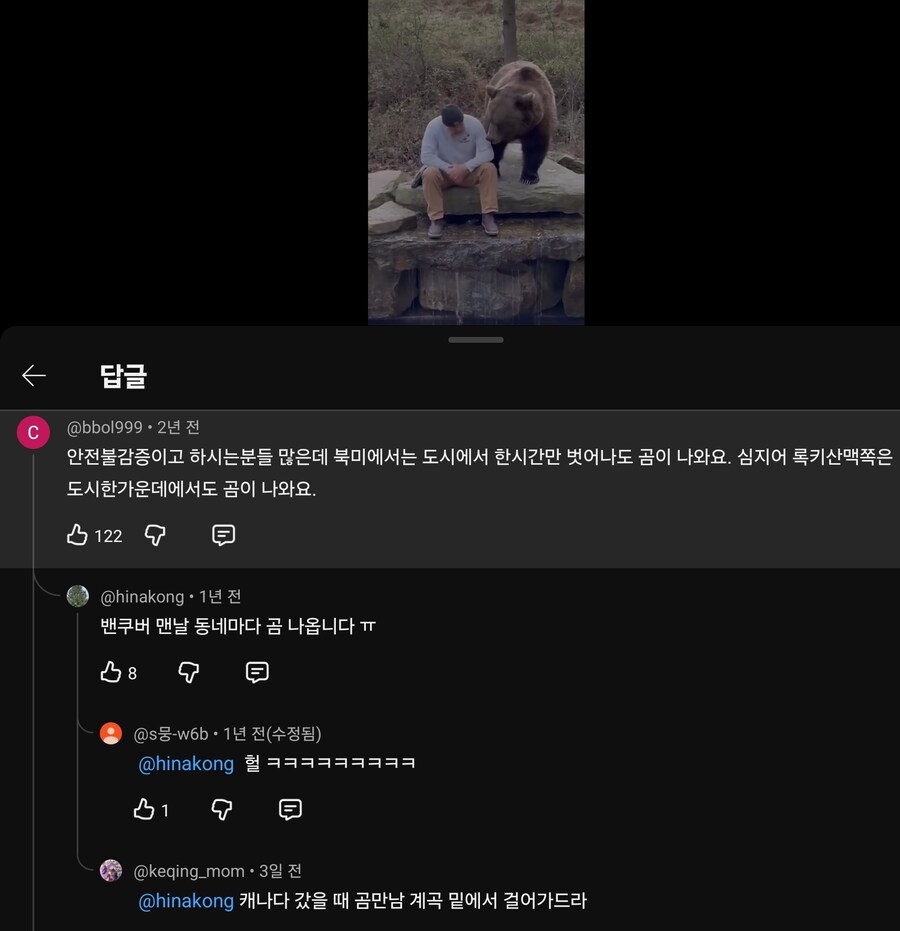Toggle like on @s뭉-w6b's reply
The image size is (900, 931).
click(x=145, y=809)
